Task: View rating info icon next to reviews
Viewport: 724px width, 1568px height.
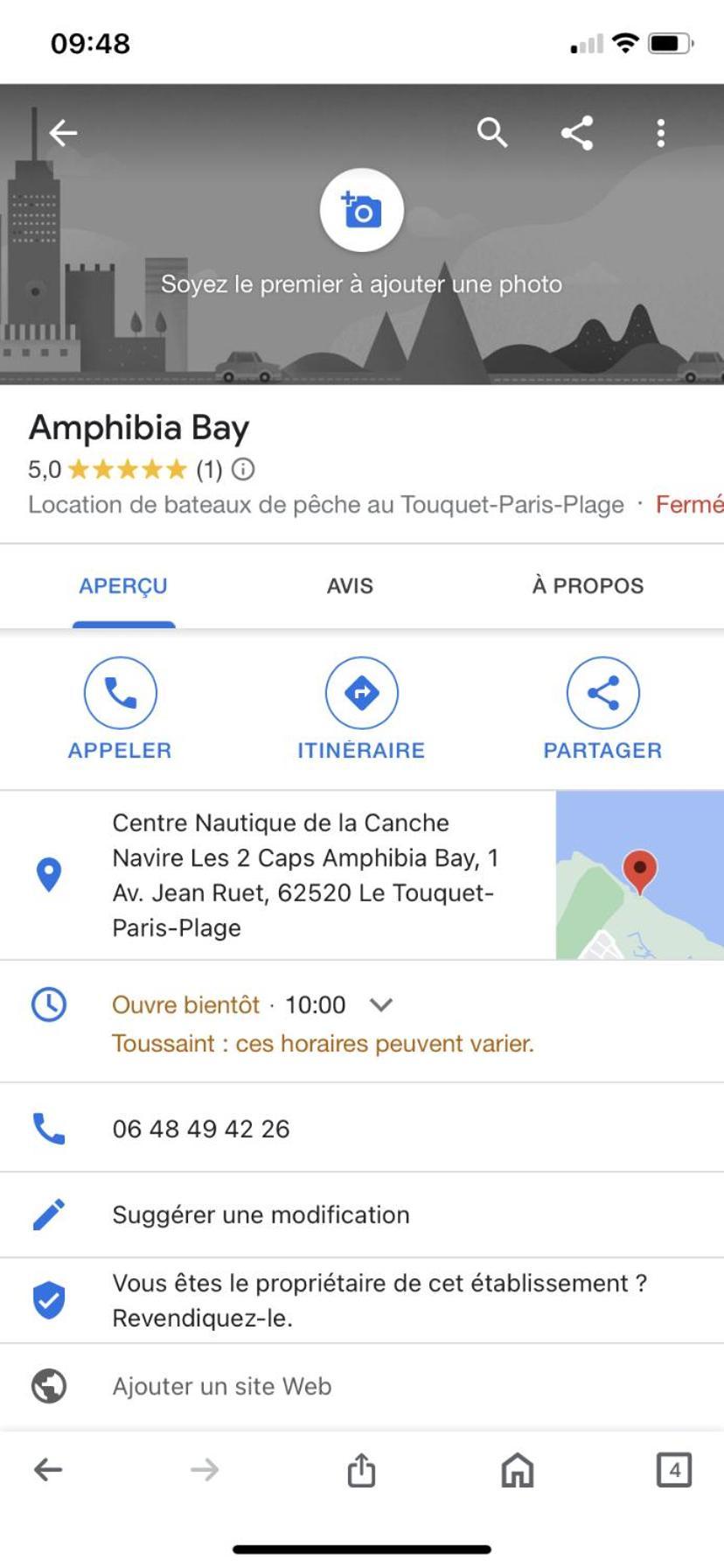Action: point(243,470)
